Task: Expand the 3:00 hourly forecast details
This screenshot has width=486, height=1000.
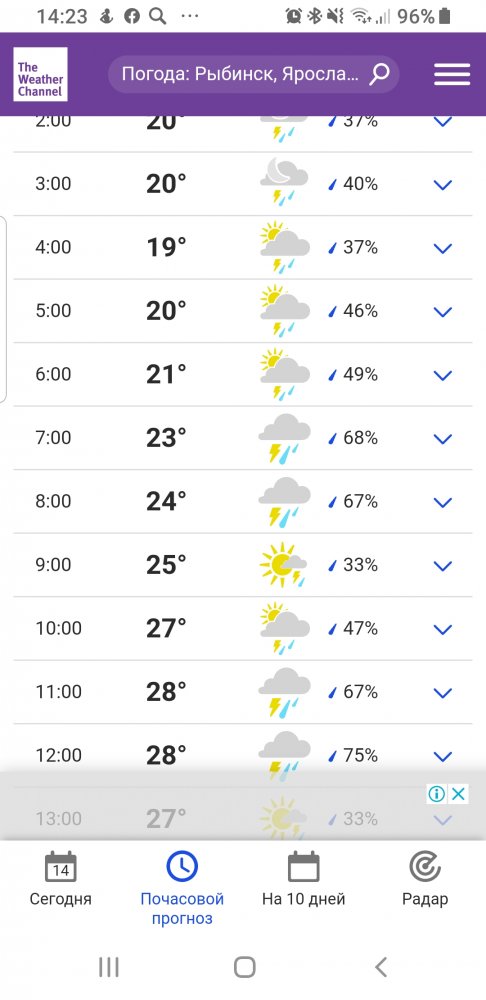Action: click(442, 185)
